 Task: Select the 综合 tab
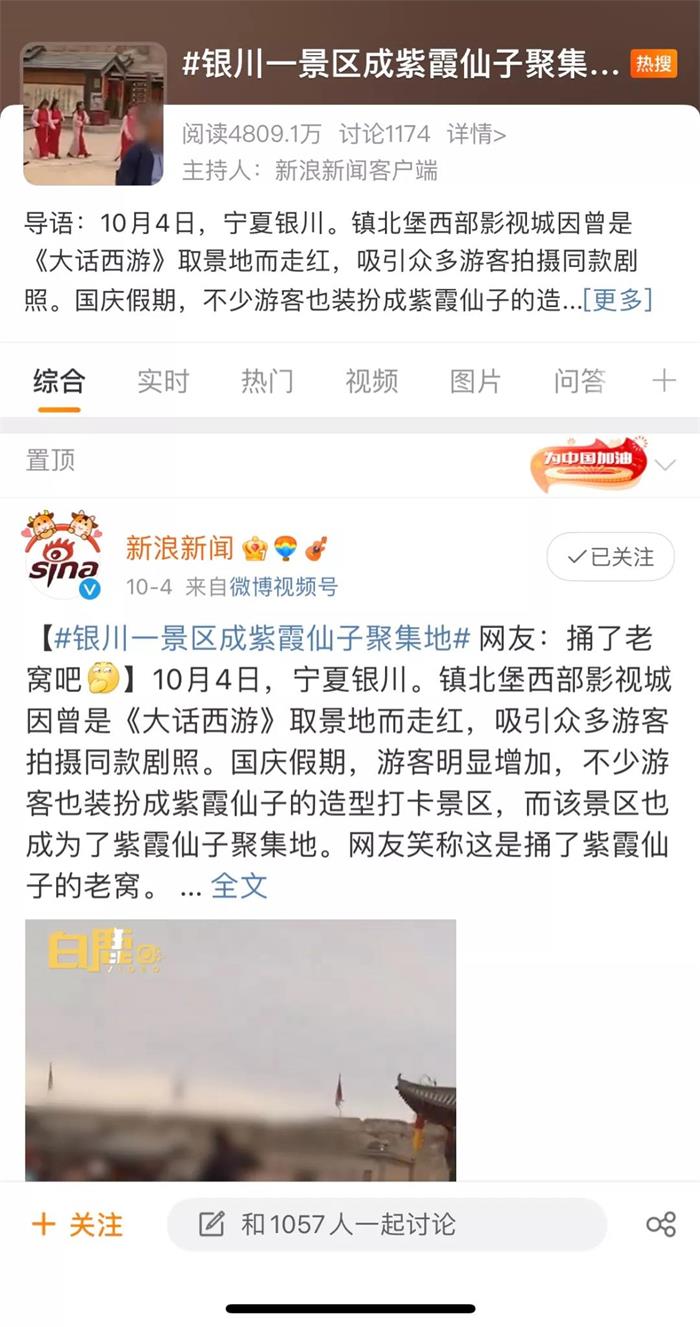(x=59, y=381)
